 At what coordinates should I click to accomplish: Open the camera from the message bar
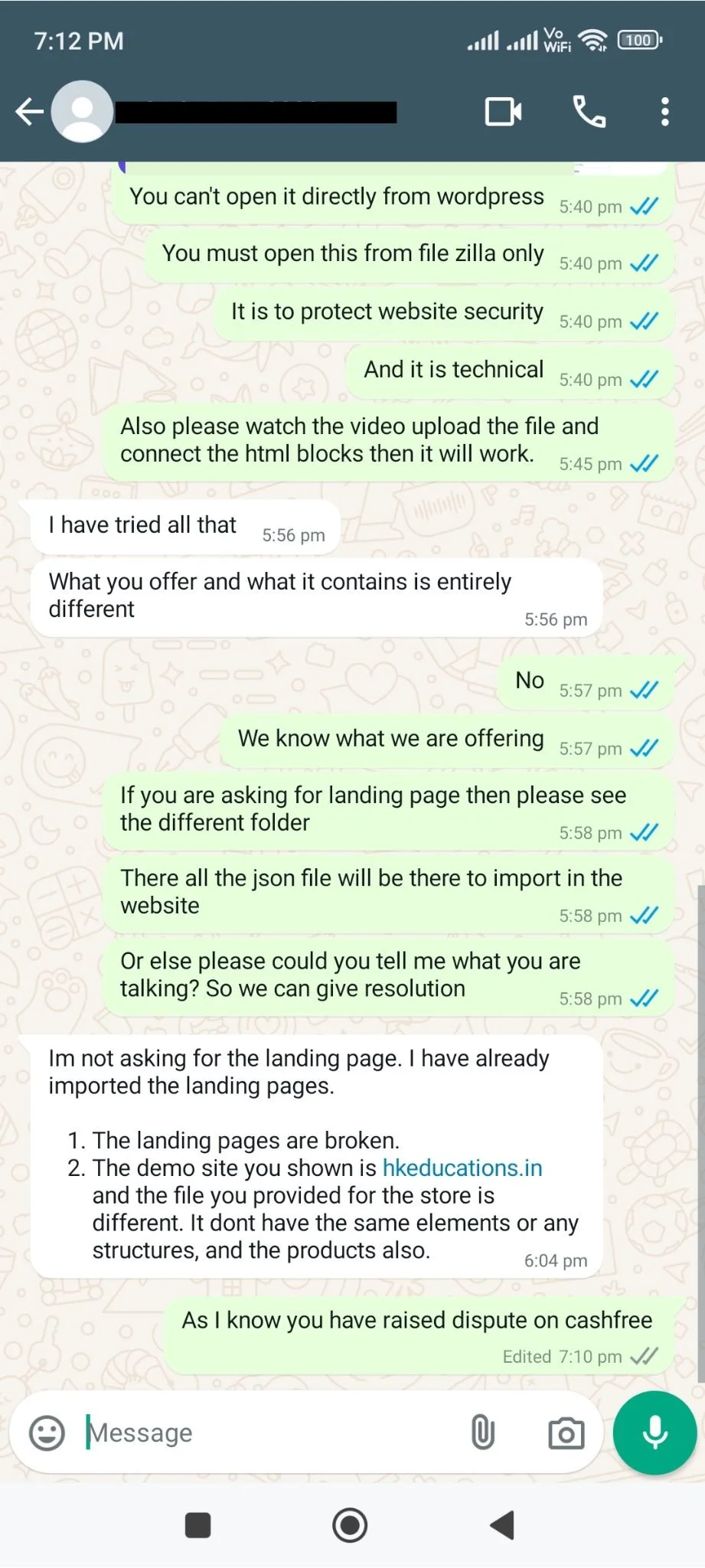566,1433
